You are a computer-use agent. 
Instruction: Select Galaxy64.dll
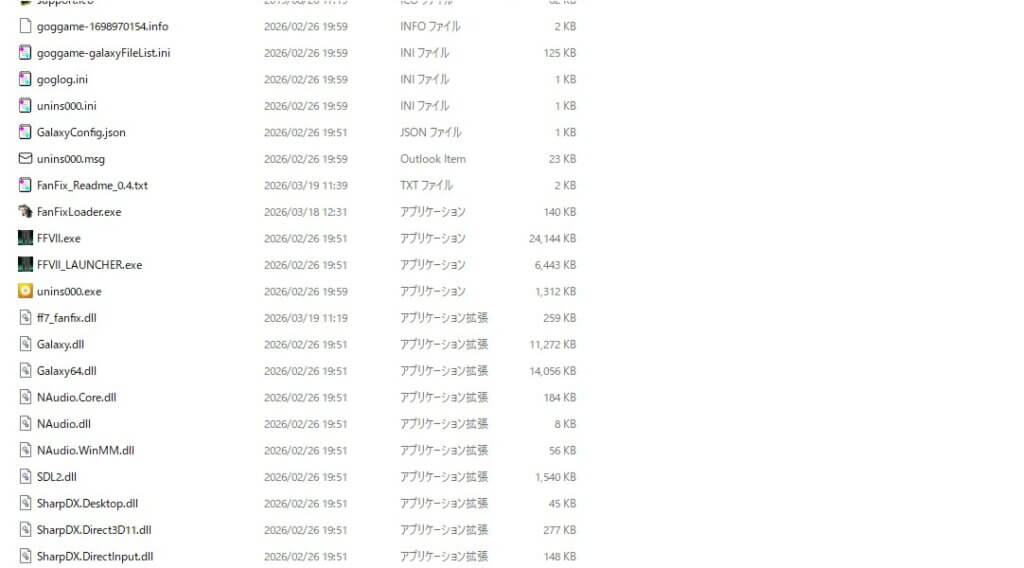coord(66,371)
